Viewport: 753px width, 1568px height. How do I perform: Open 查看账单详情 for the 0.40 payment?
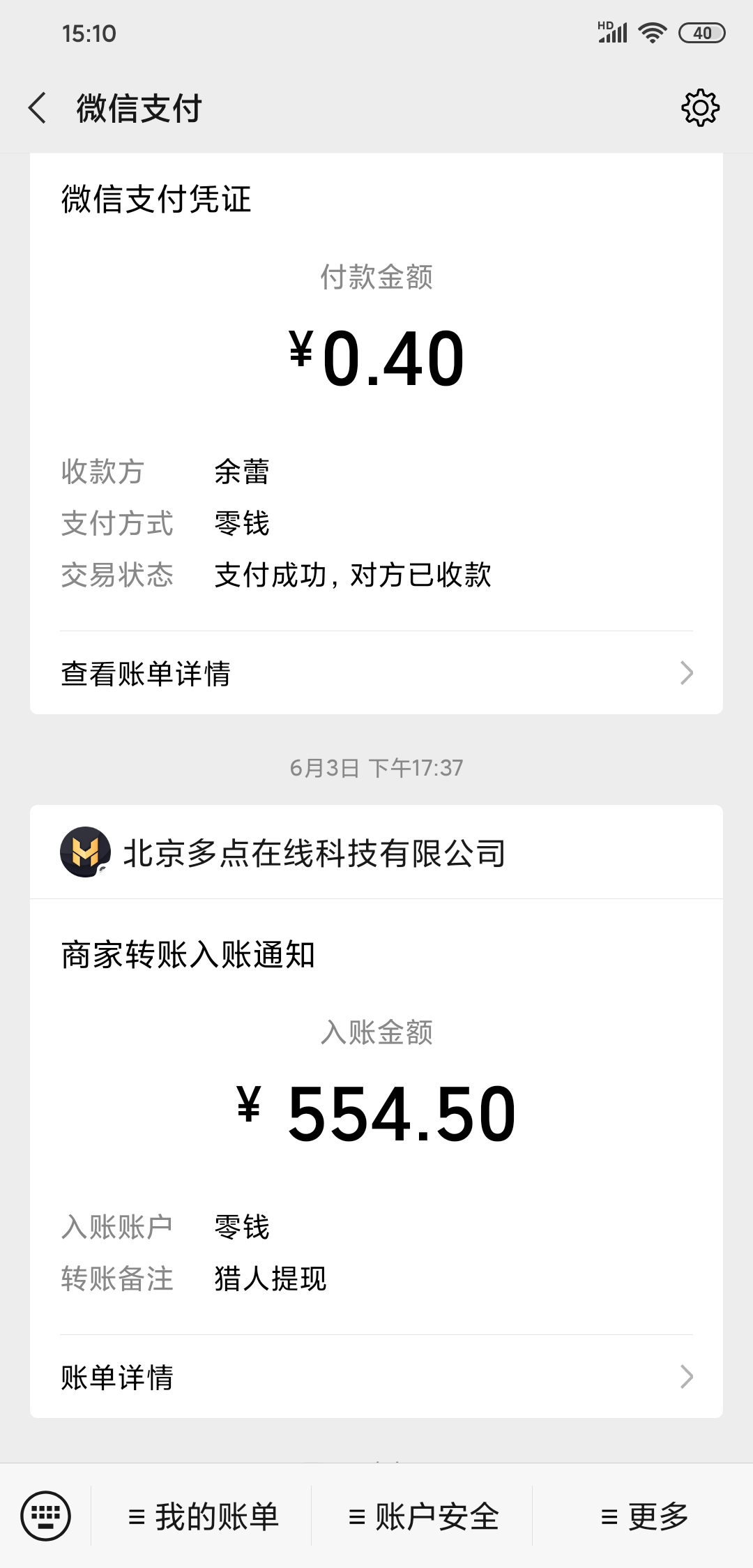tap(376, 673)
